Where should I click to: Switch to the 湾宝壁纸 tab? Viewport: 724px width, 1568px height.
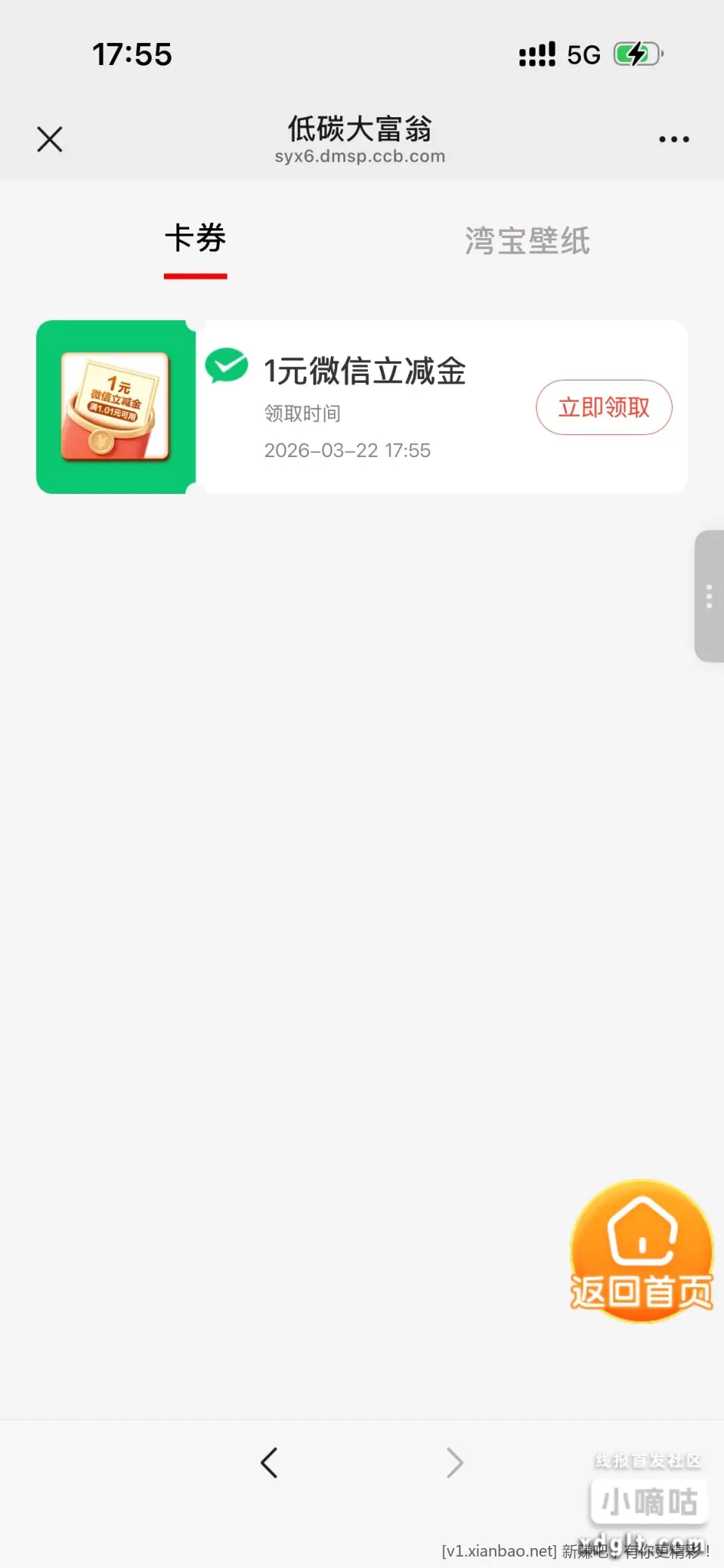527,240
